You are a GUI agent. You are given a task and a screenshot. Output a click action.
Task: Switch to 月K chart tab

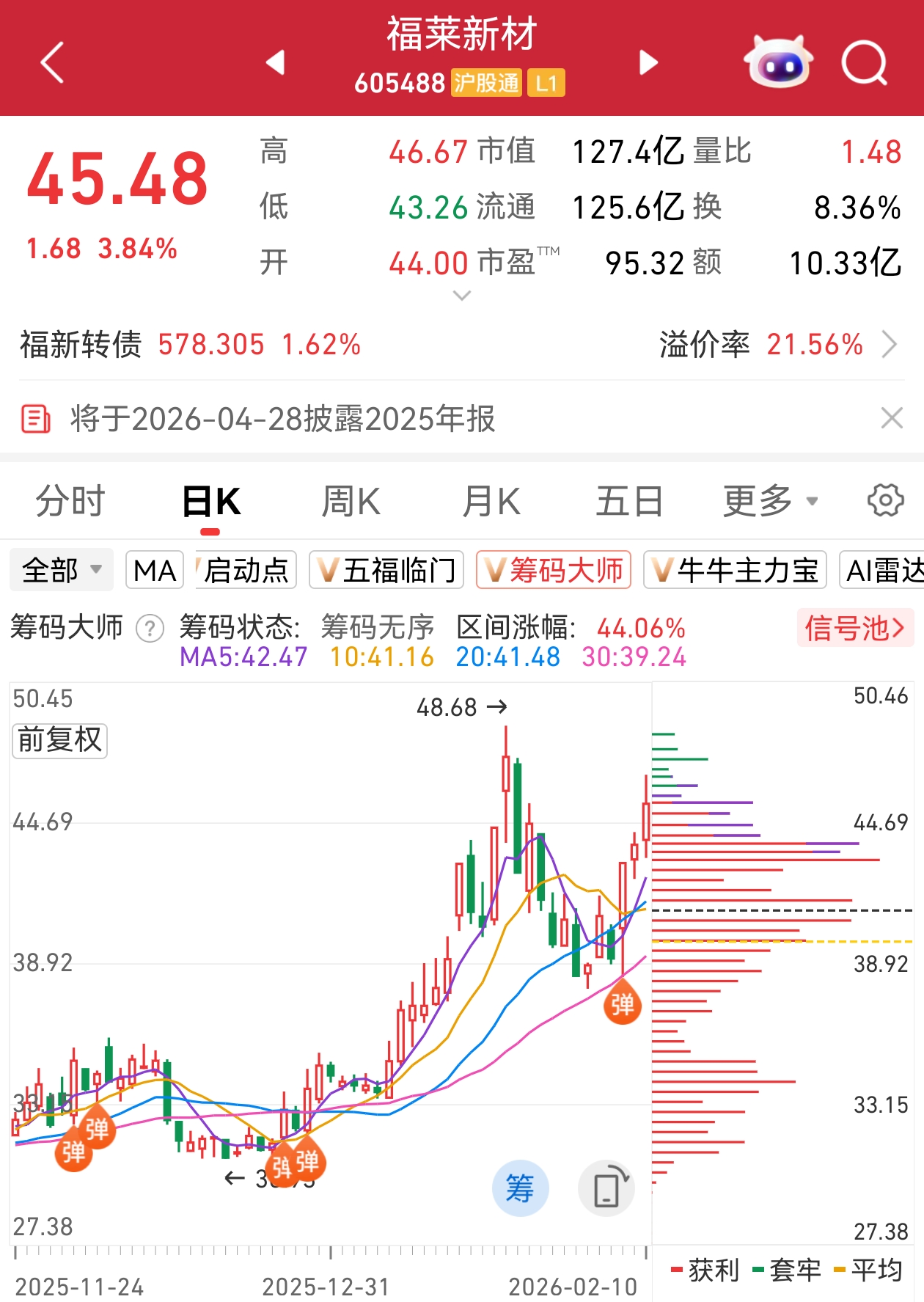click(491, 502)
